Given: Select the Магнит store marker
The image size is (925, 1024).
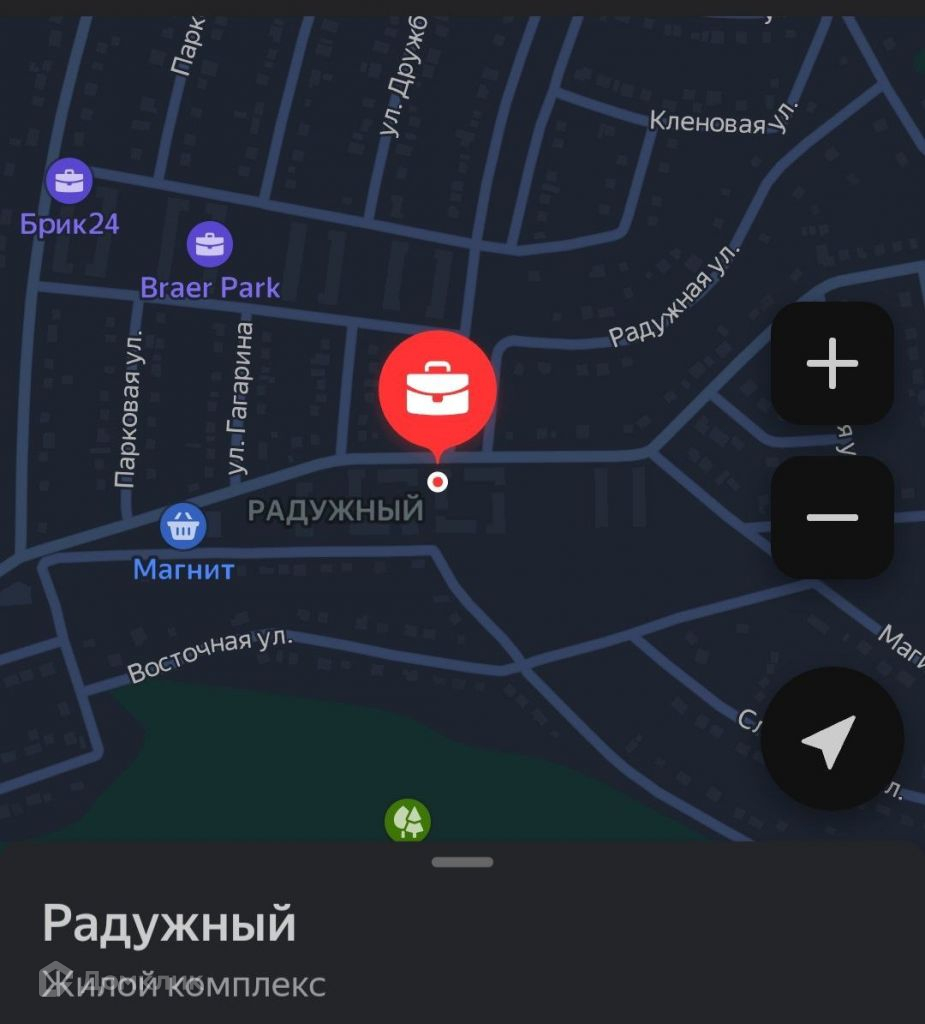Looking at the screenshot, I should point(183,525).
